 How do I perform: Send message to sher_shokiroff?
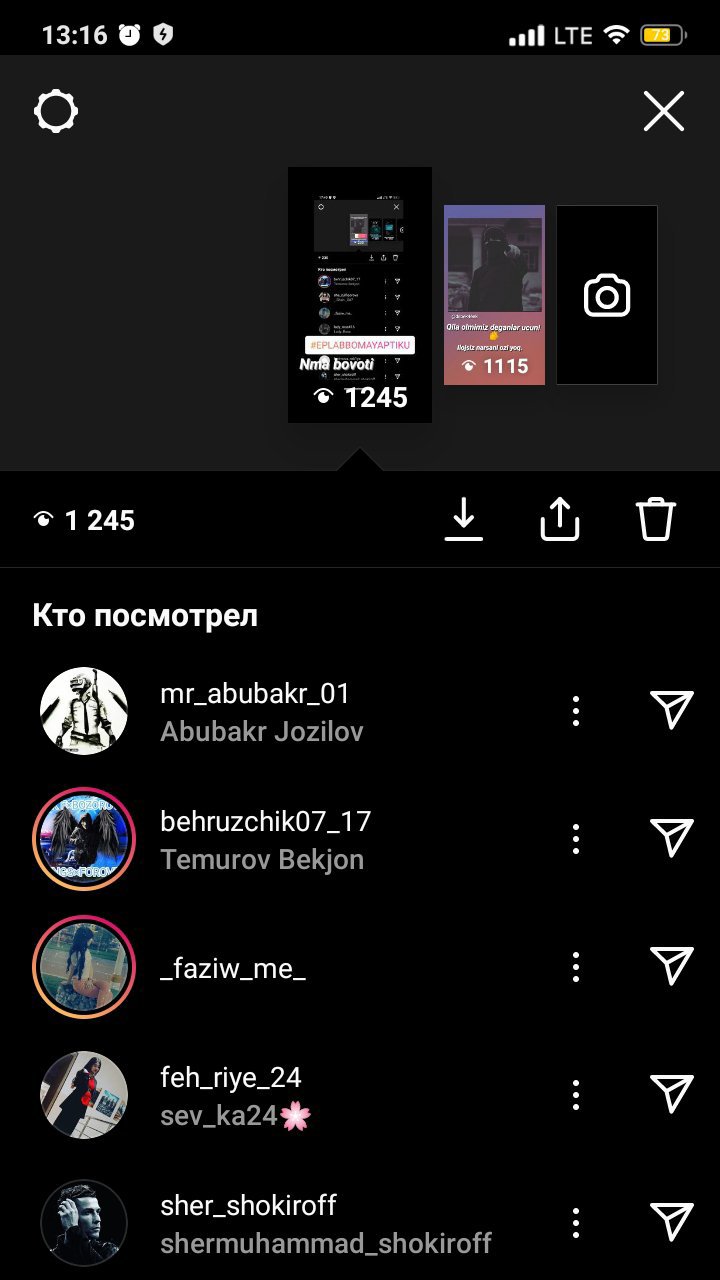(671, 1223)
